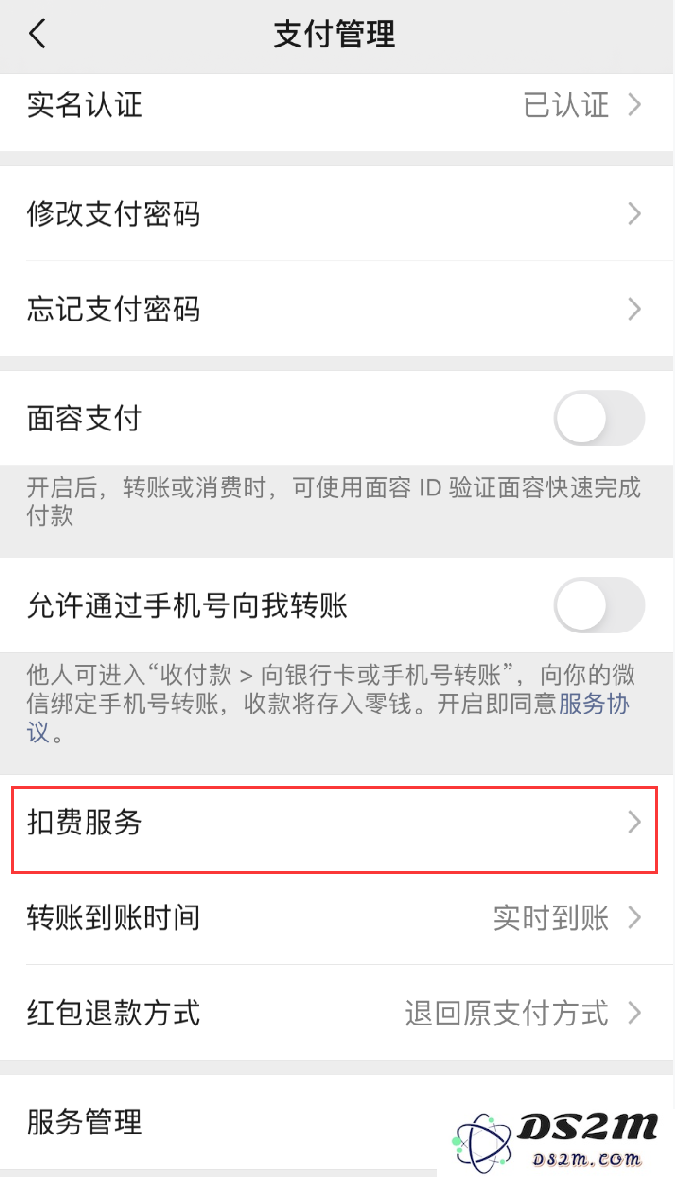The height and width of the screenshot is (1177, 675).
Task: Enable the 面容支付 switch
Action: point(599,418)
